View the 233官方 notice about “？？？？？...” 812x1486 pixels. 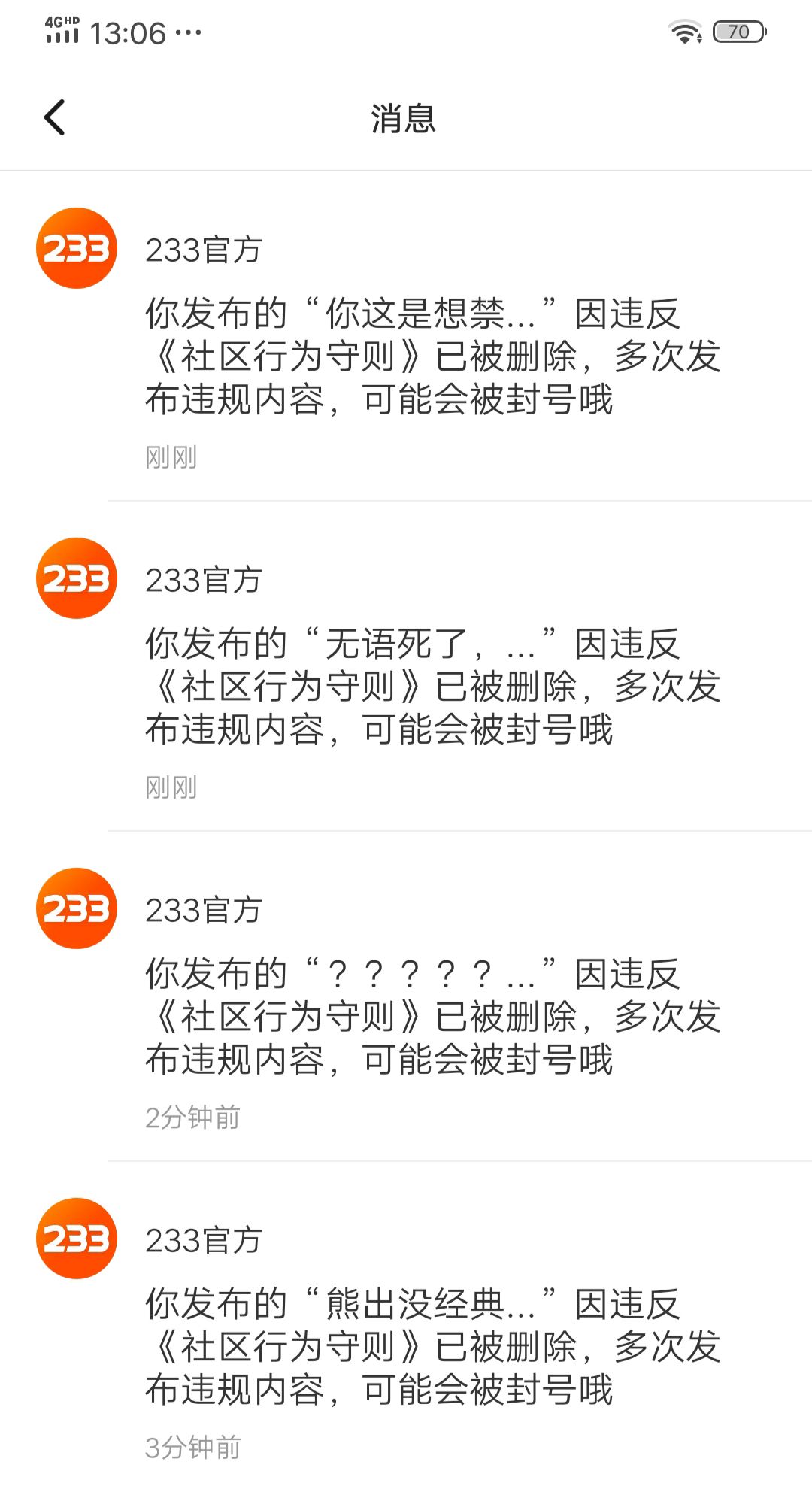pyautogui.click(x=432, y=1016)
